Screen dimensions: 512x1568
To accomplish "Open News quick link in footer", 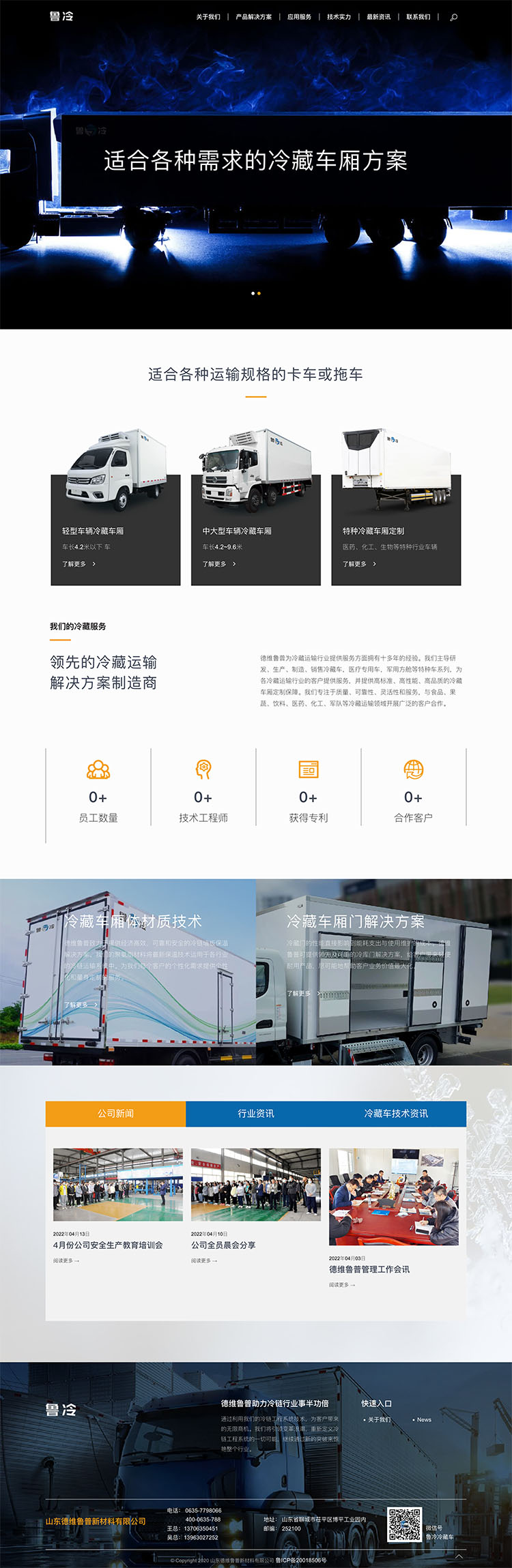I will pos(424,1419).
